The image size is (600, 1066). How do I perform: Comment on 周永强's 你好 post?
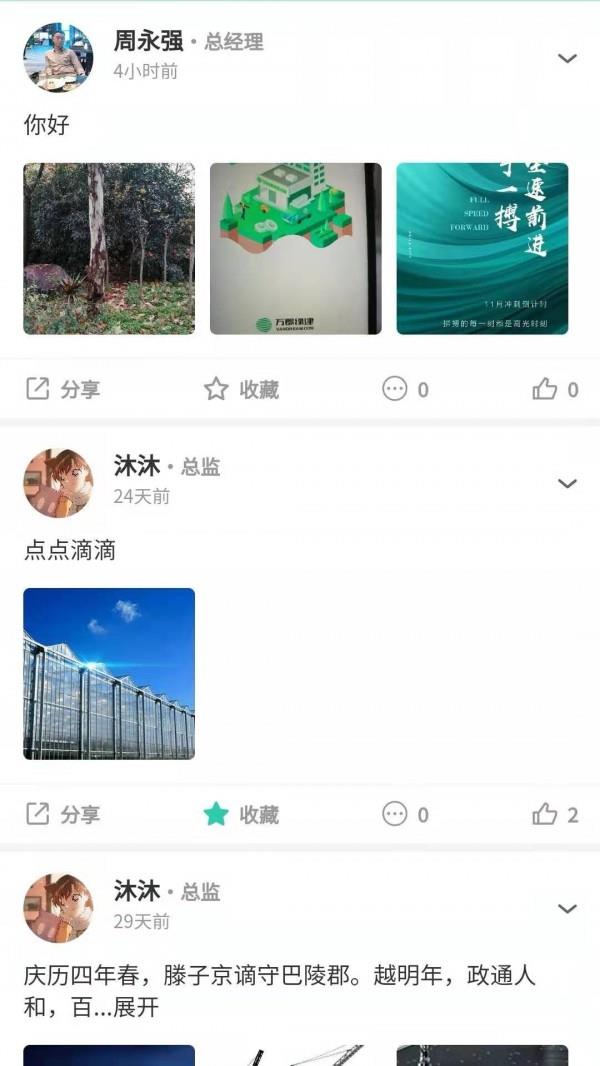tap(406, 390)
